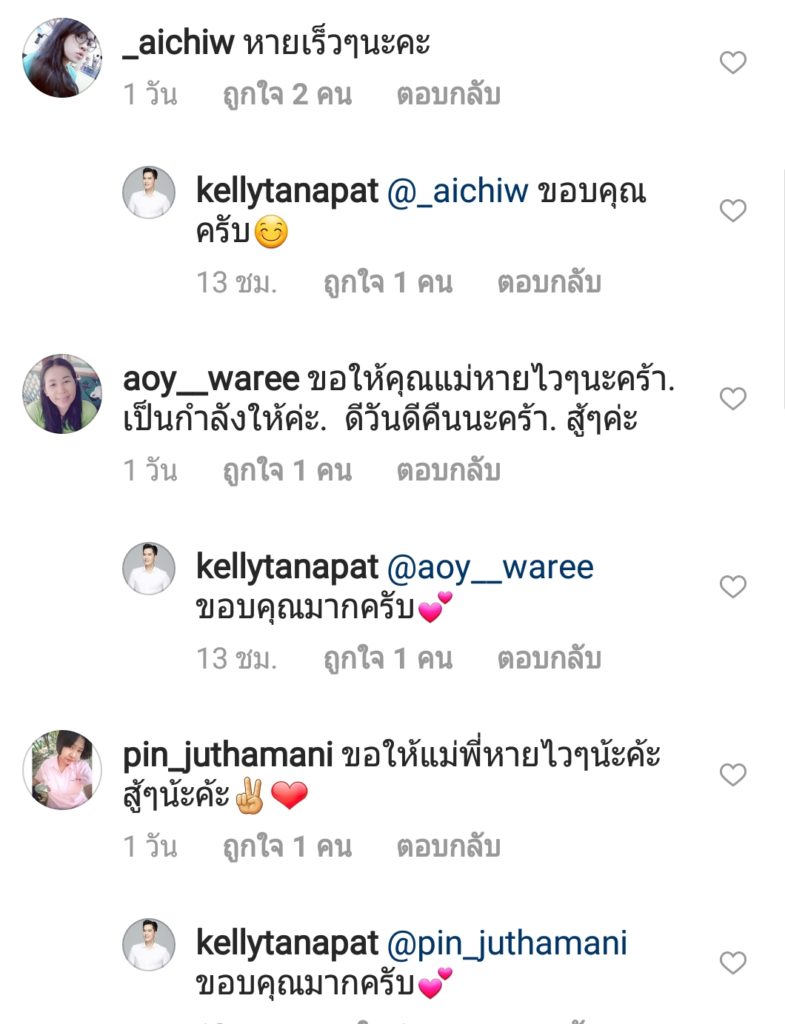Open the @_aichiw mention link

(x=458, y=191)
